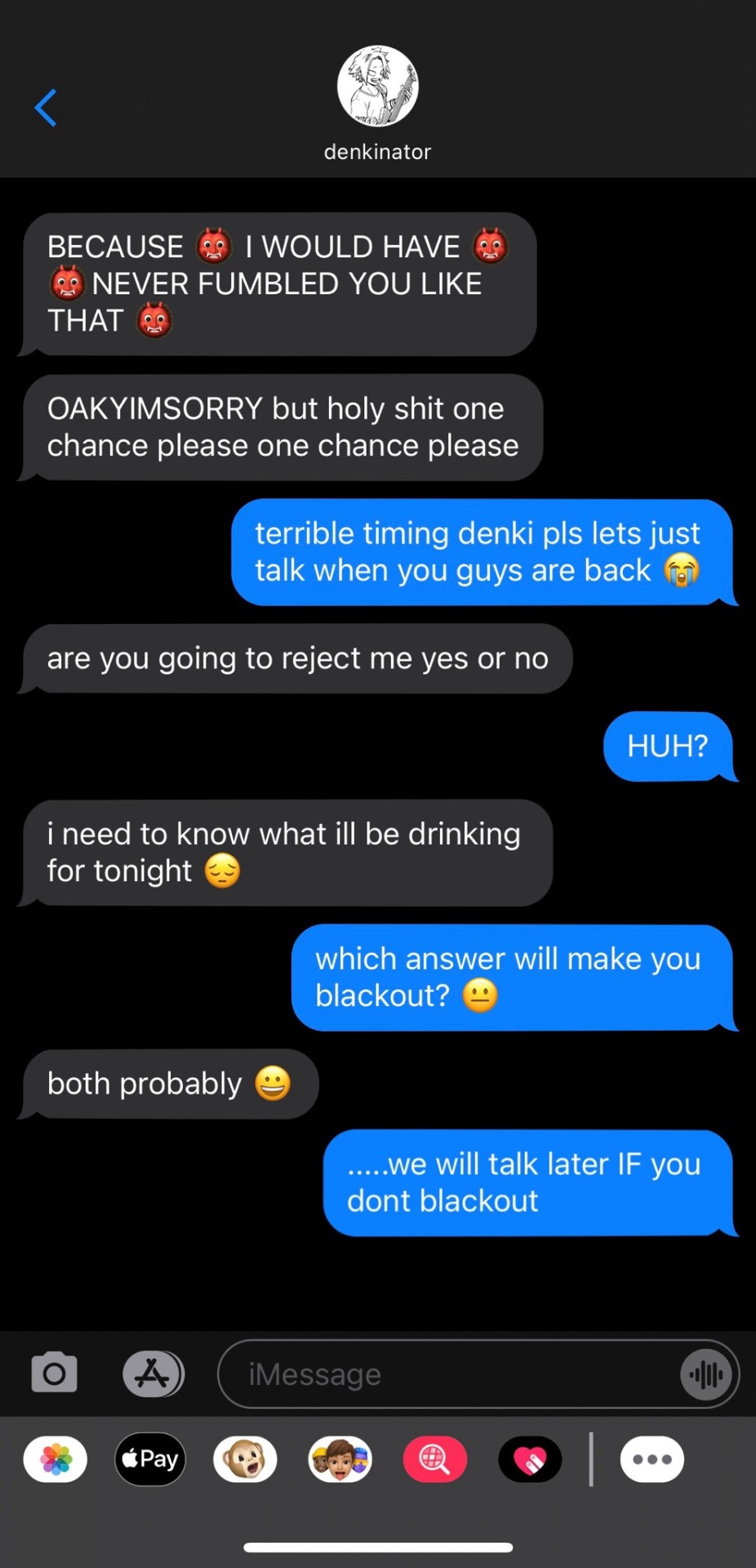This screenshot has height=1568, width=756.
Task: Record an audio message
Action: (x=705, y=1374)
